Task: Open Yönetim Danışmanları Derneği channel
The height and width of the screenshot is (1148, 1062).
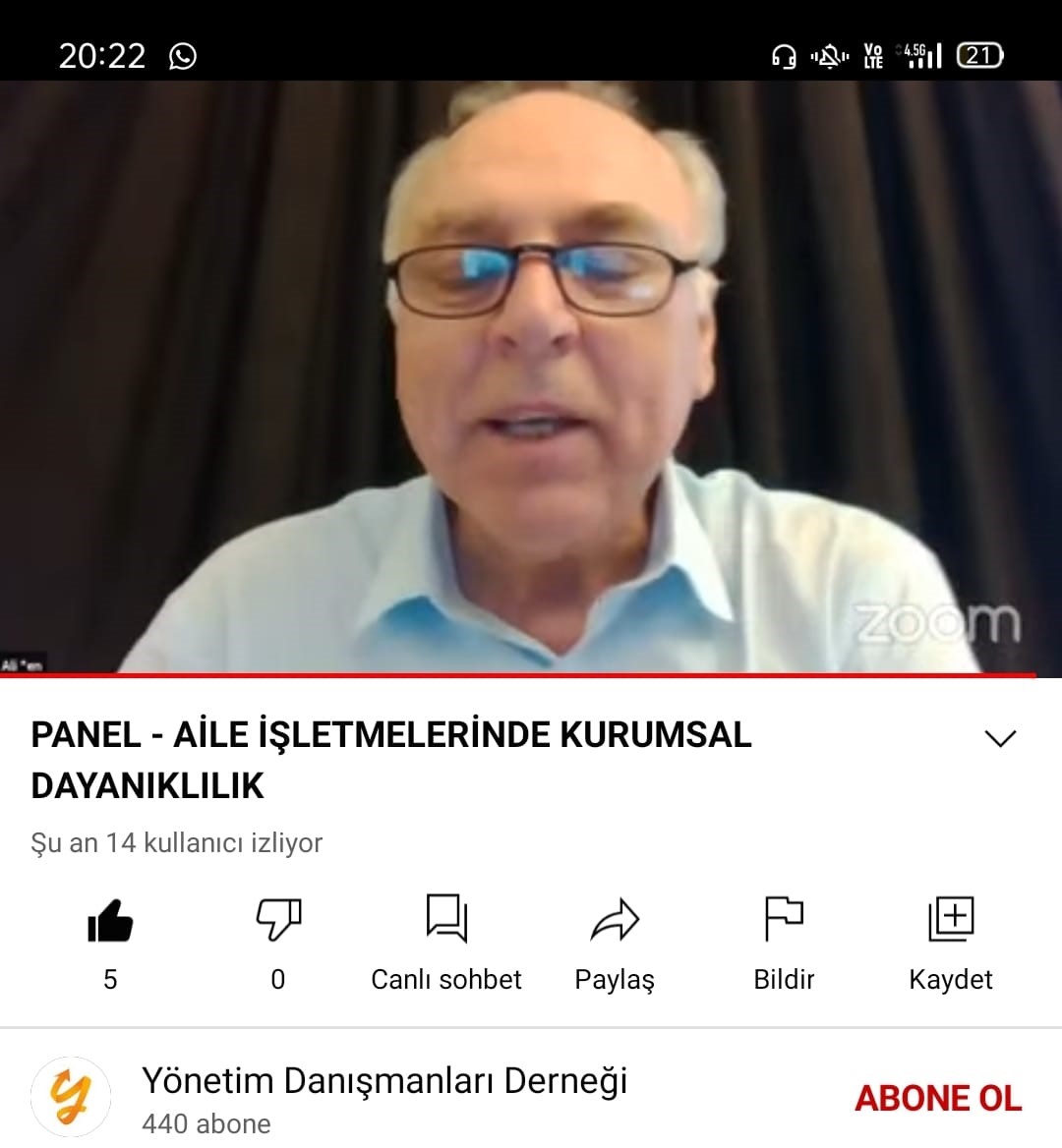Action: [x=383, y=1081]
